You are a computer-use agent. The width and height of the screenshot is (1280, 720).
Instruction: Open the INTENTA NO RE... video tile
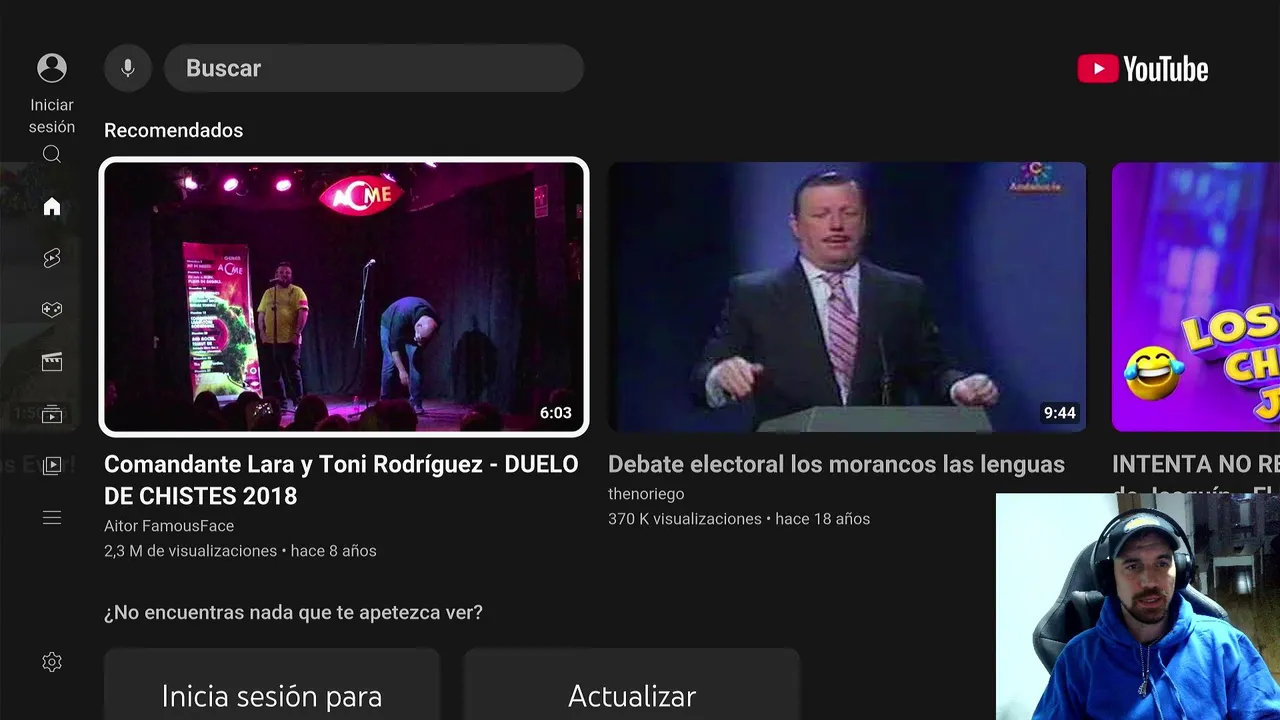[x=1196, y=297]
